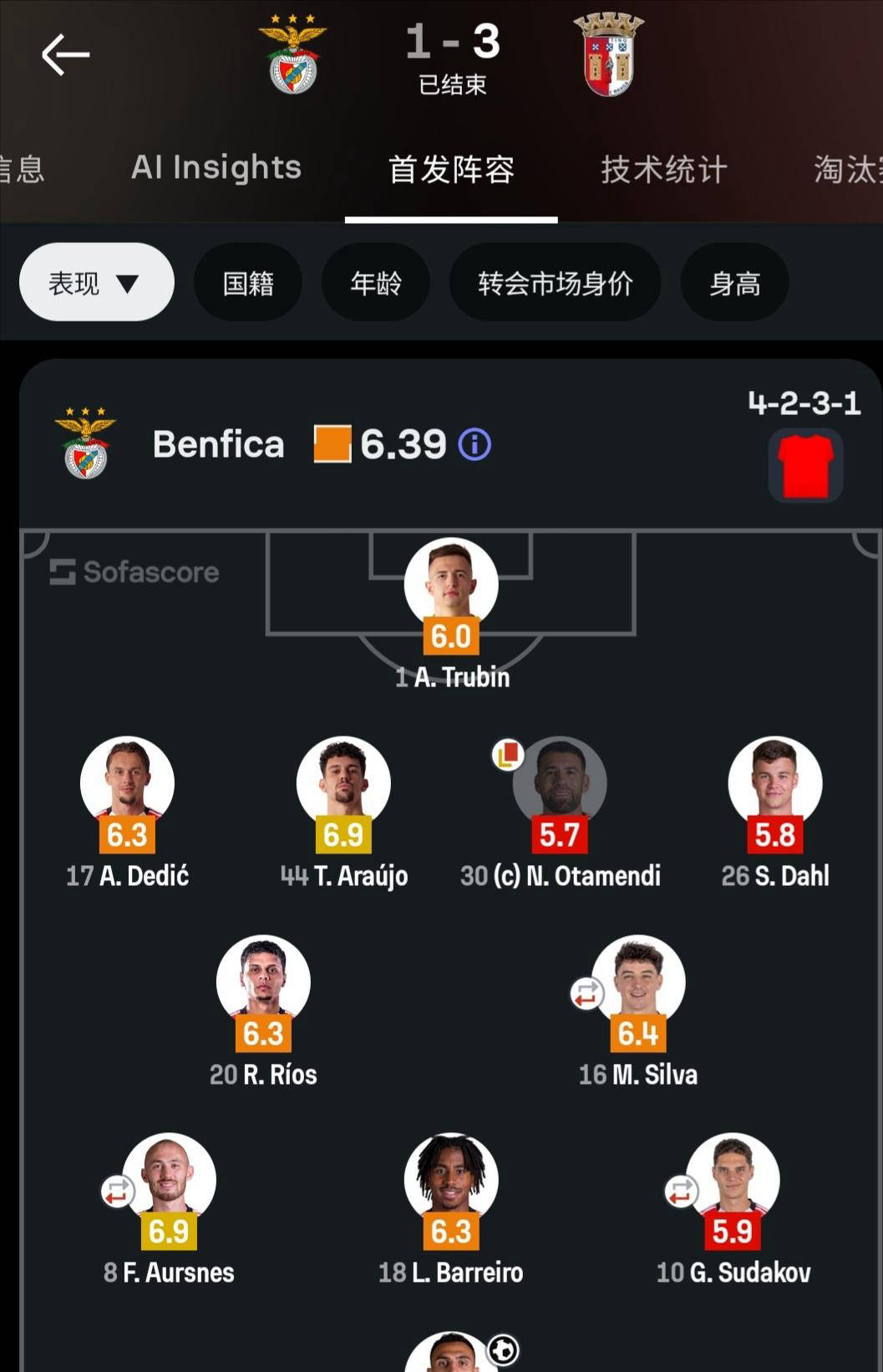Select the 国籍 chip

tap(248, 283)
